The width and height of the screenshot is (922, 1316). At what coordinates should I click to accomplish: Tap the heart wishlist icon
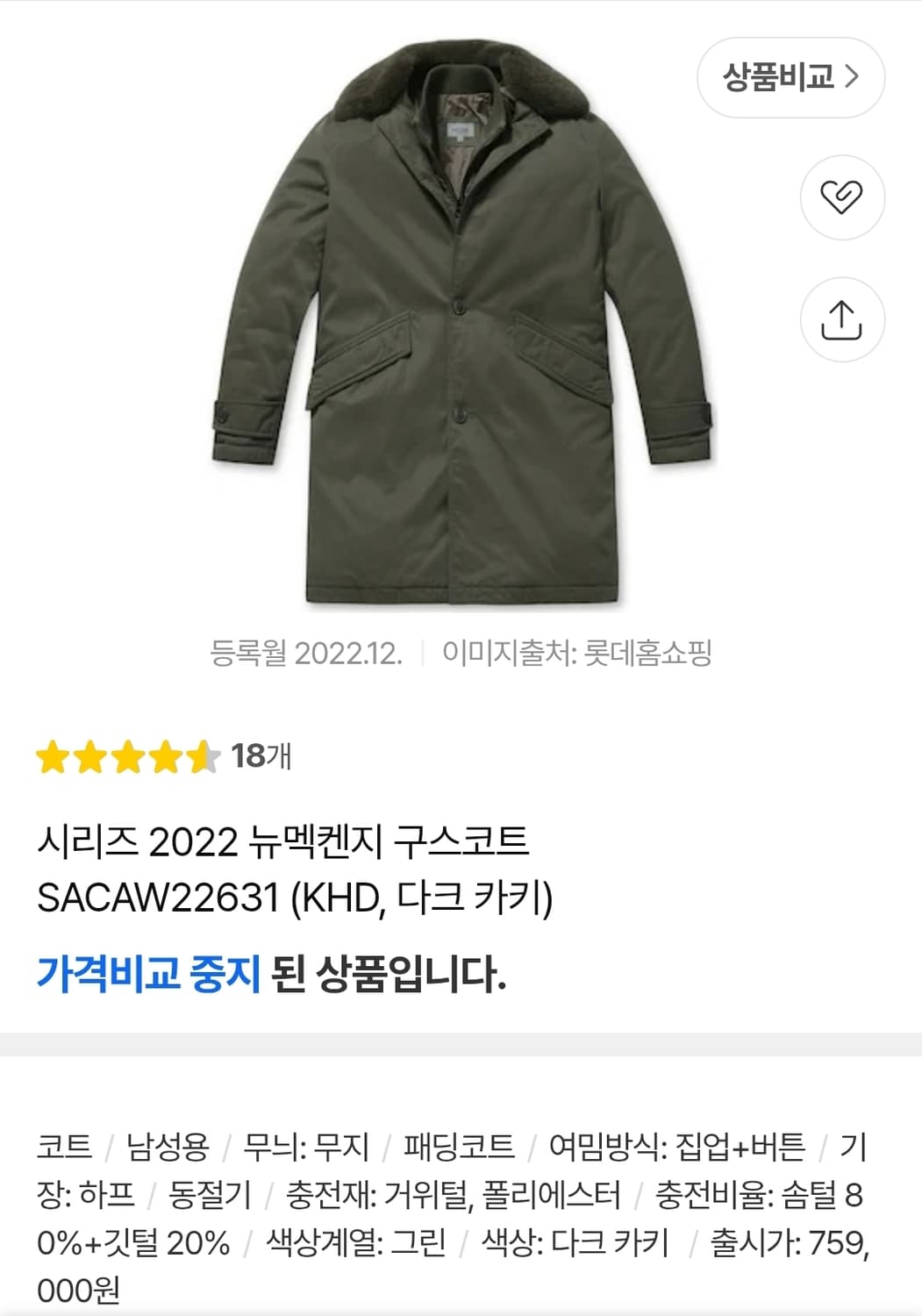point(844,197)
